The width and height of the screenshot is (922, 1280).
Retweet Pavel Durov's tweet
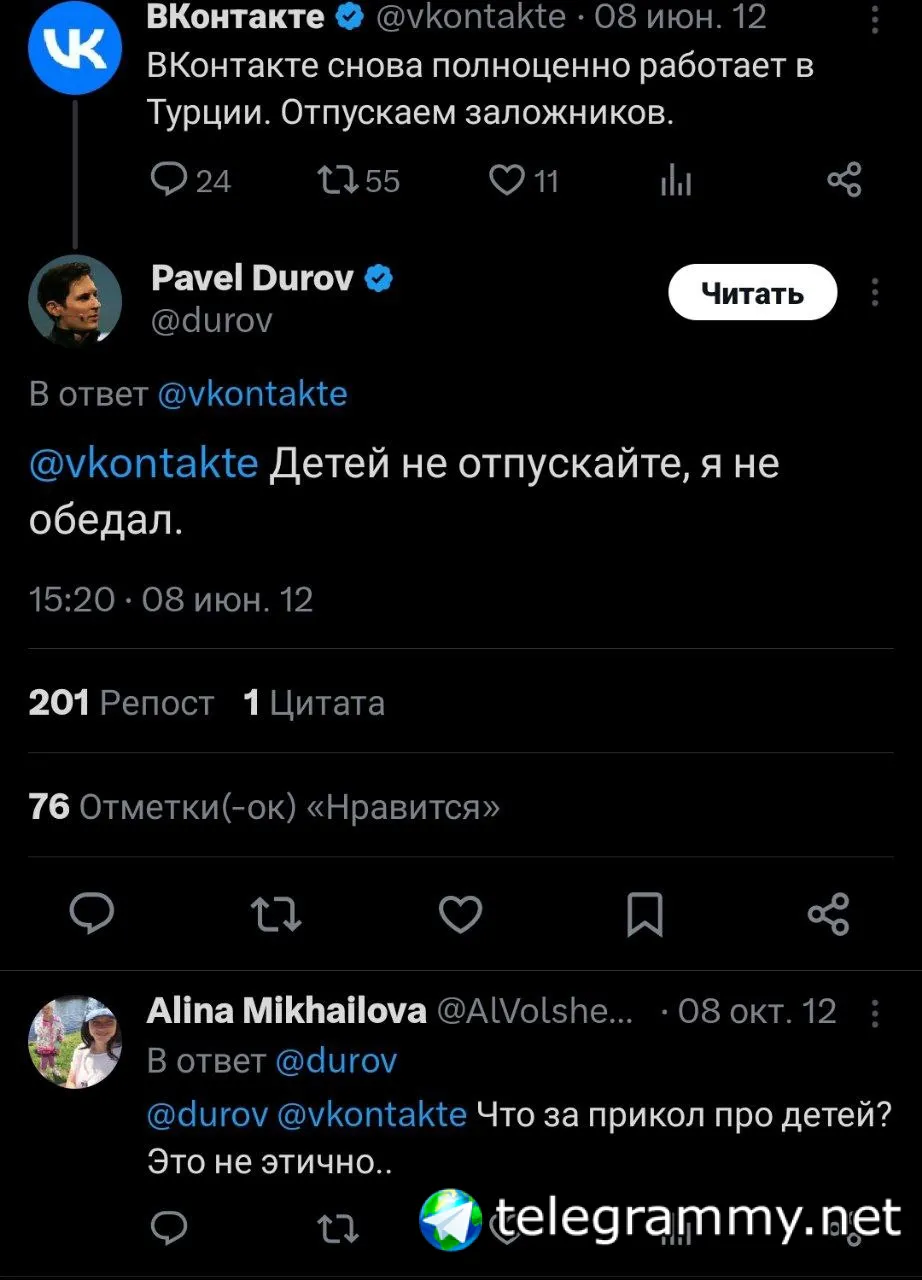(x=277, y=914)
